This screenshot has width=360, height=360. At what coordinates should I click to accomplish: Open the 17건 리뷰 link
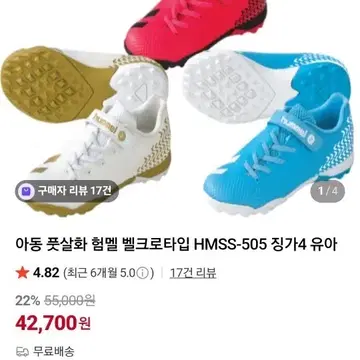coord(193,273)
